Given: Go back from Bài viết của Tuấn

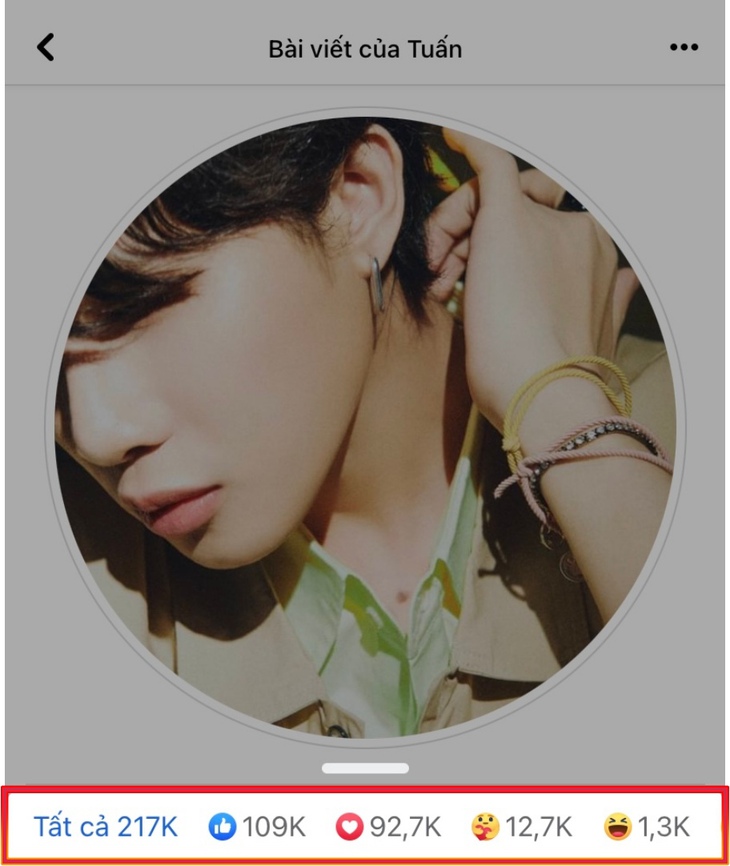Looking at the screenshot, I should (x=45, y=47).
